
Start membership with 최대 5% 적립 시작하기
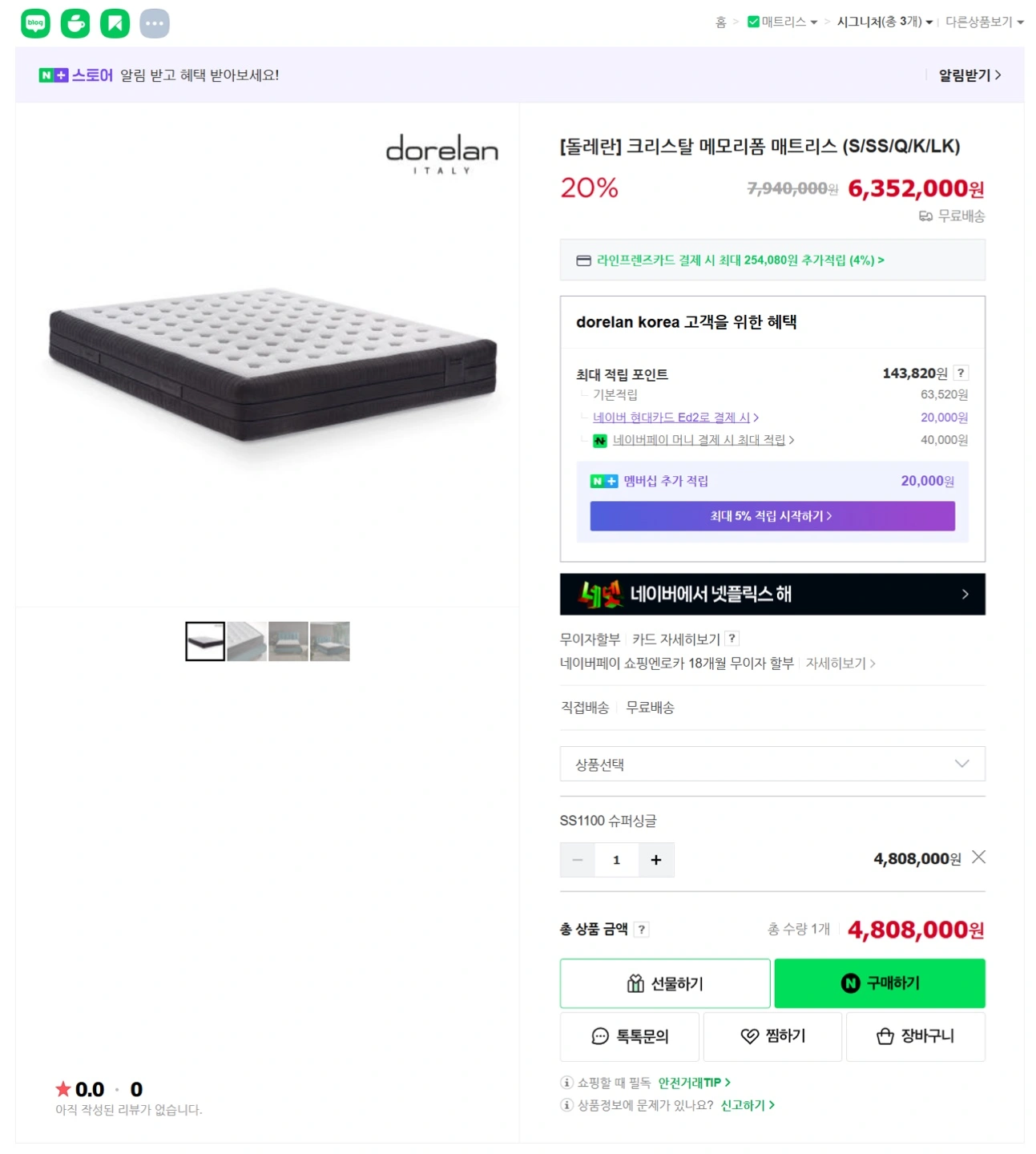coord(772,516)
